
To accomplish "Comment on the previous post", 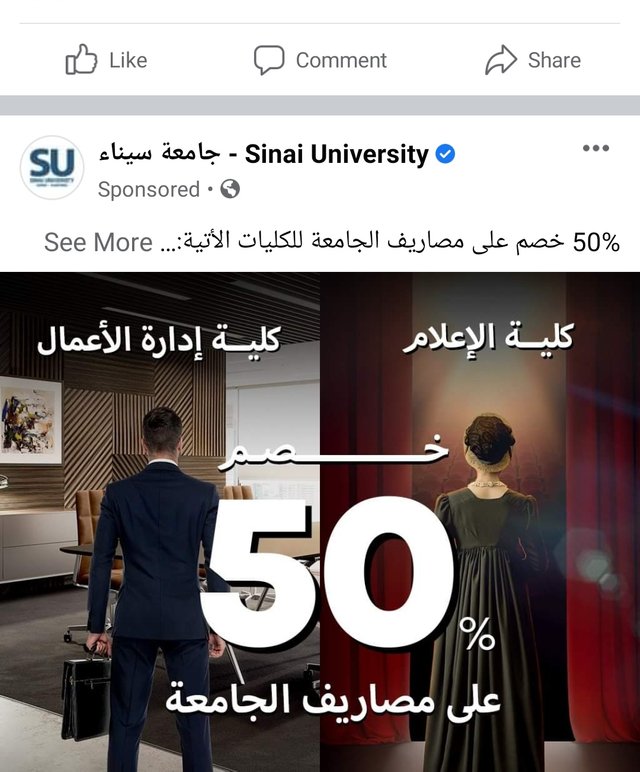I will 319,60.
